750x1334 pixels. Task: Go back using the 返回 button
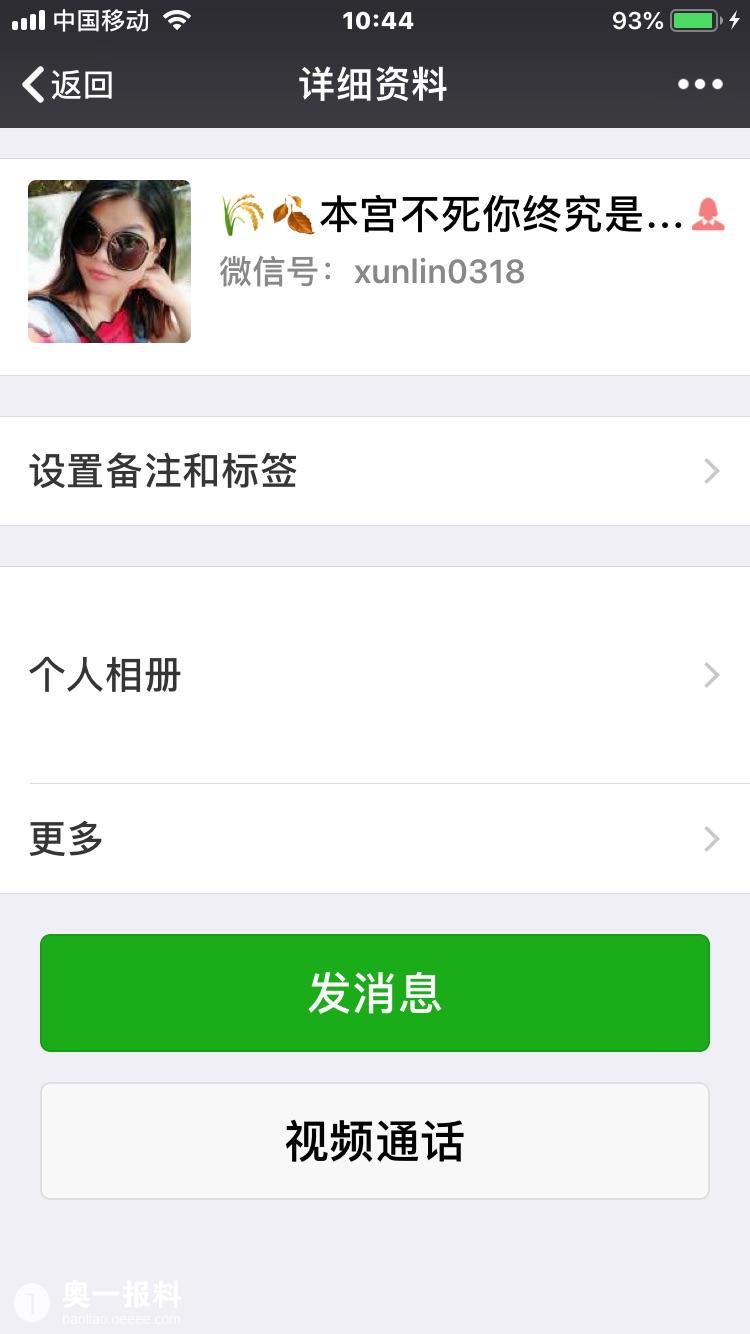point(67,85)
